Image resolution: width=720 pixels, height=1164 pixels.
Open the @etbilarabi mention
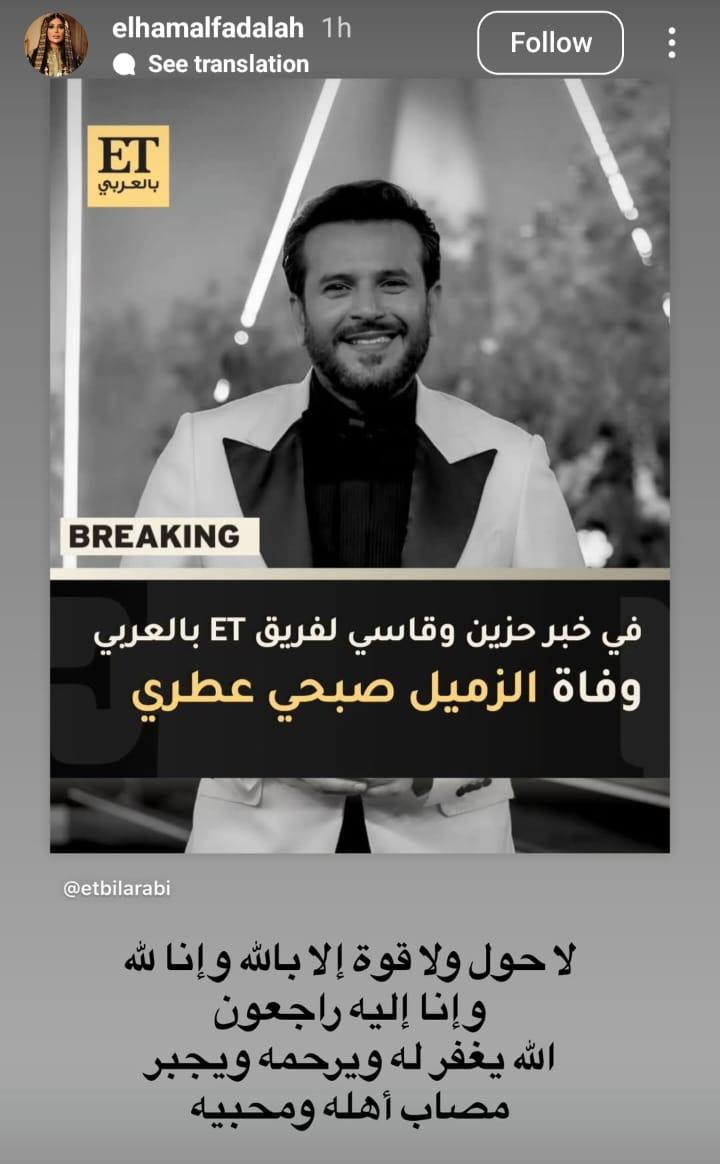point(118,889)
